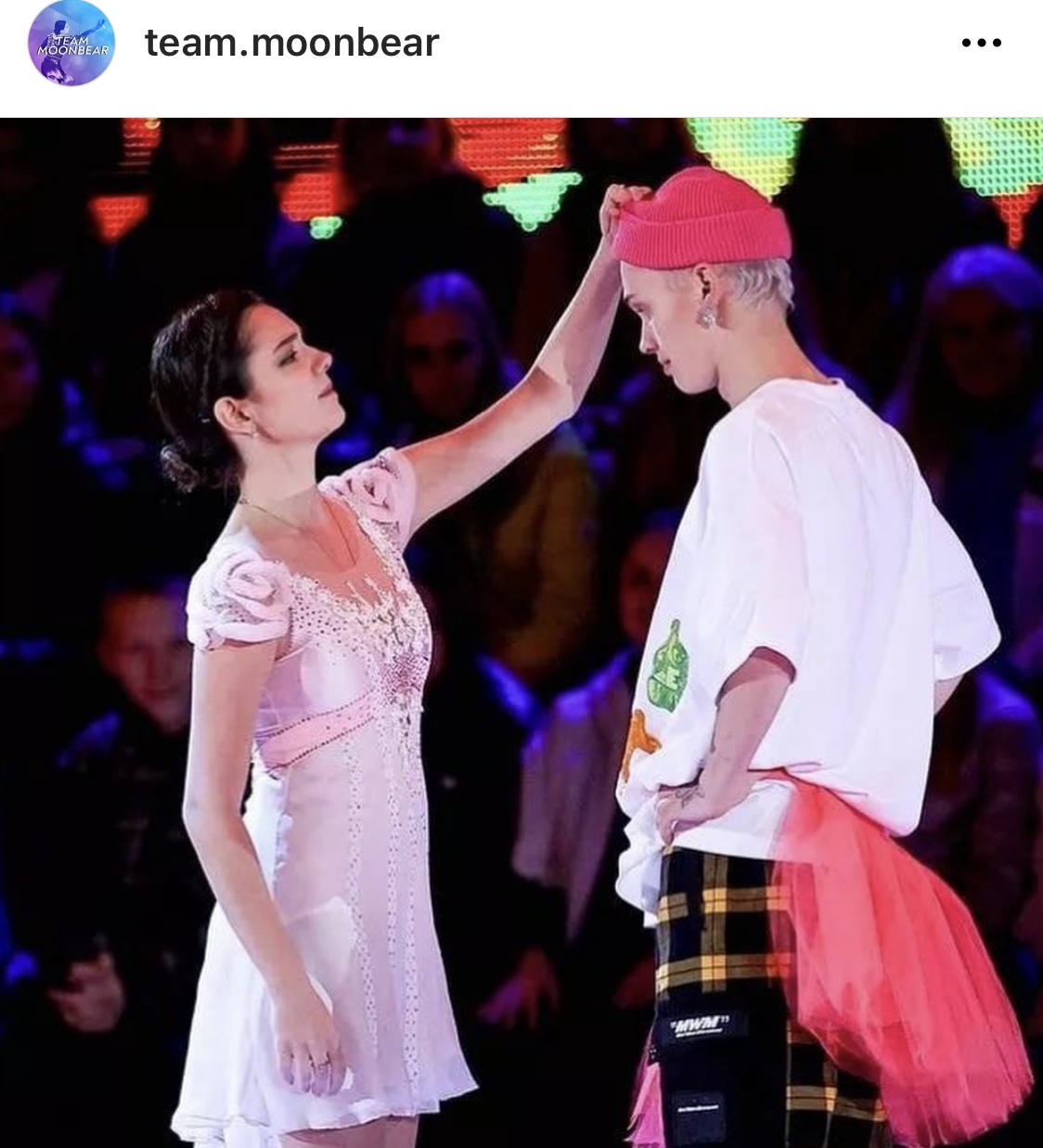The width and height of the screenshot is (1043, 1148).
Task: Open team.moonbear profile via its avatar
Action: click(71, 44)
